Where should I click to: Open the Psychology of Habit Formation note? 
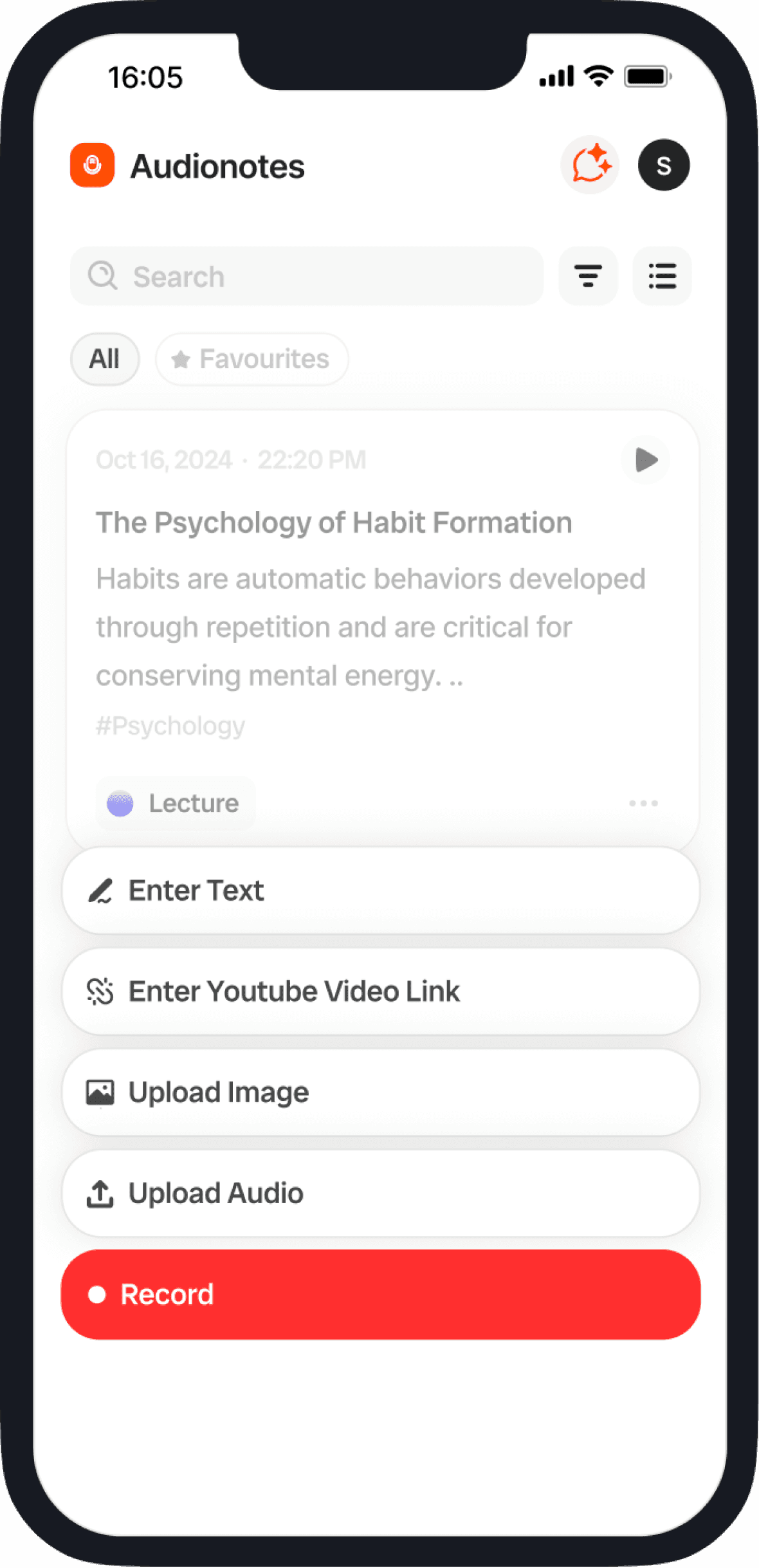point(333,522)
